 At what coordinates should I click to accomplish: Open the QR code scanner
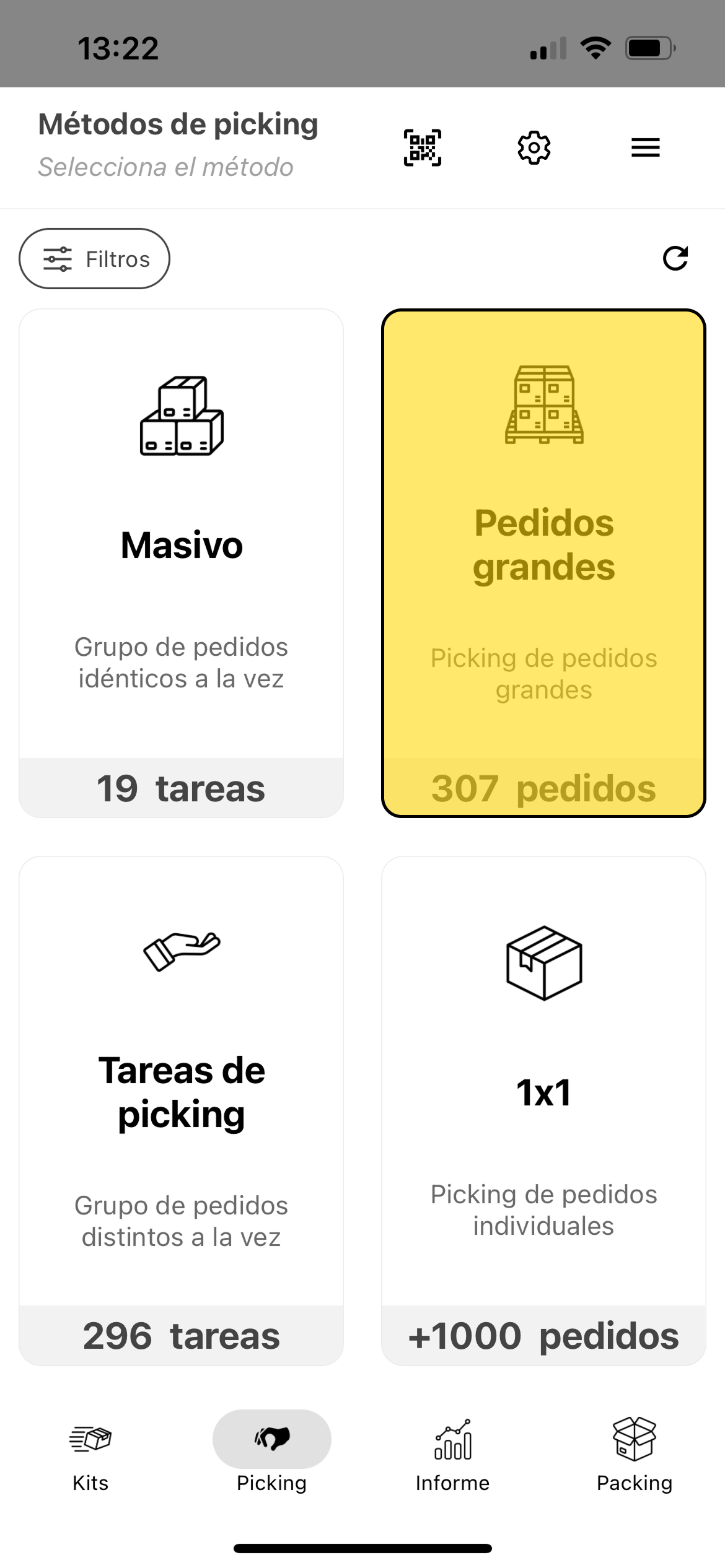(422, 148)
